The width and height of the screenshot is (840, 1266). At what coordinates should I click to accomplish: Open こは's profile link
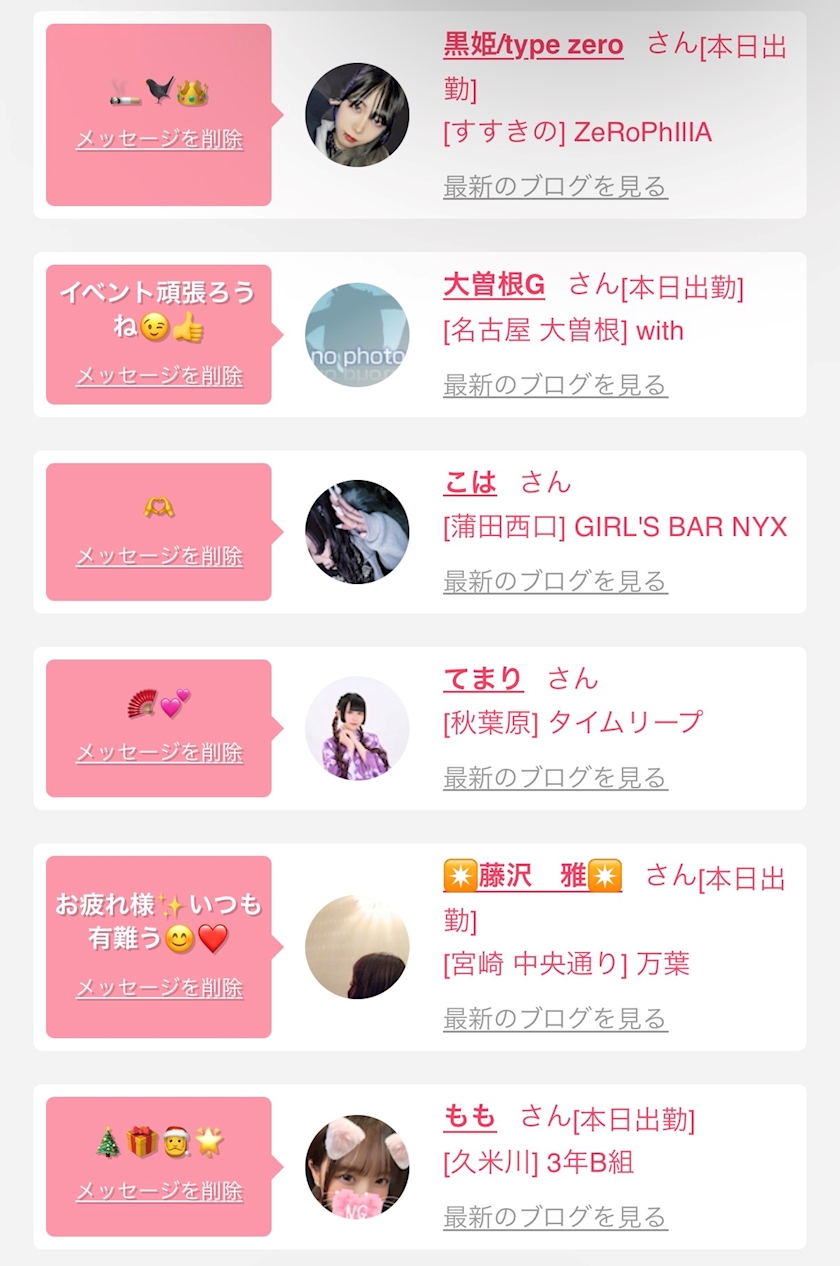(470, 482)
